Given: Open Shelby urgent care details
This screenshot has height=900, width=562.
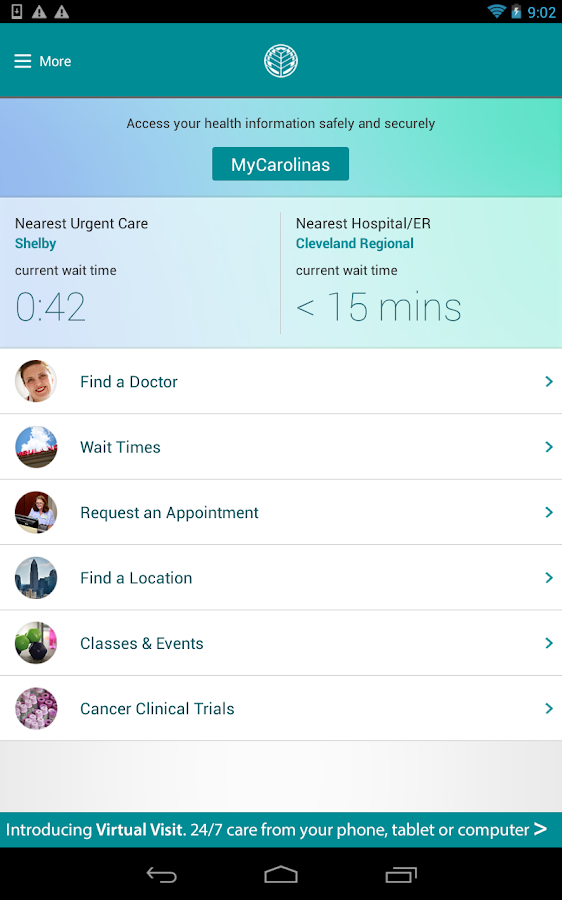Looking at the screenshot, I should click(36, 243).
